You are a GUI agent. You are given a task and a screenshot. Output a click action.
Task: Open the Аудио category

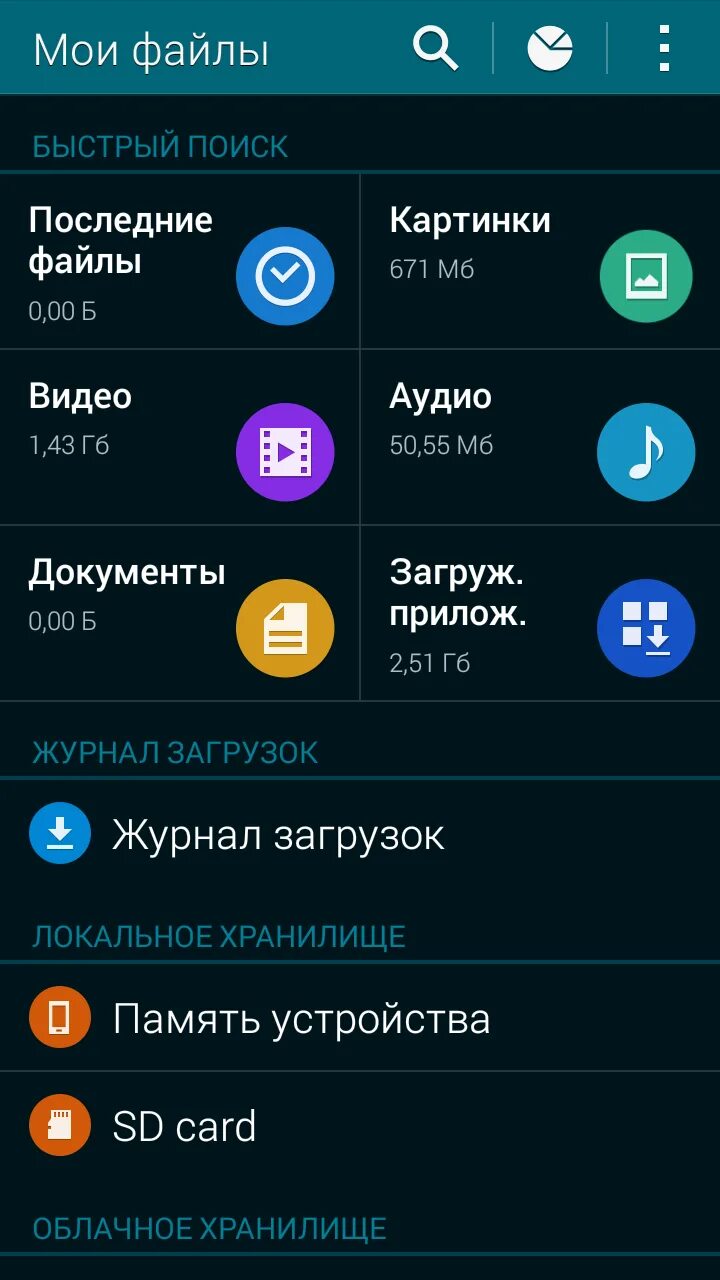click(540, 437)
